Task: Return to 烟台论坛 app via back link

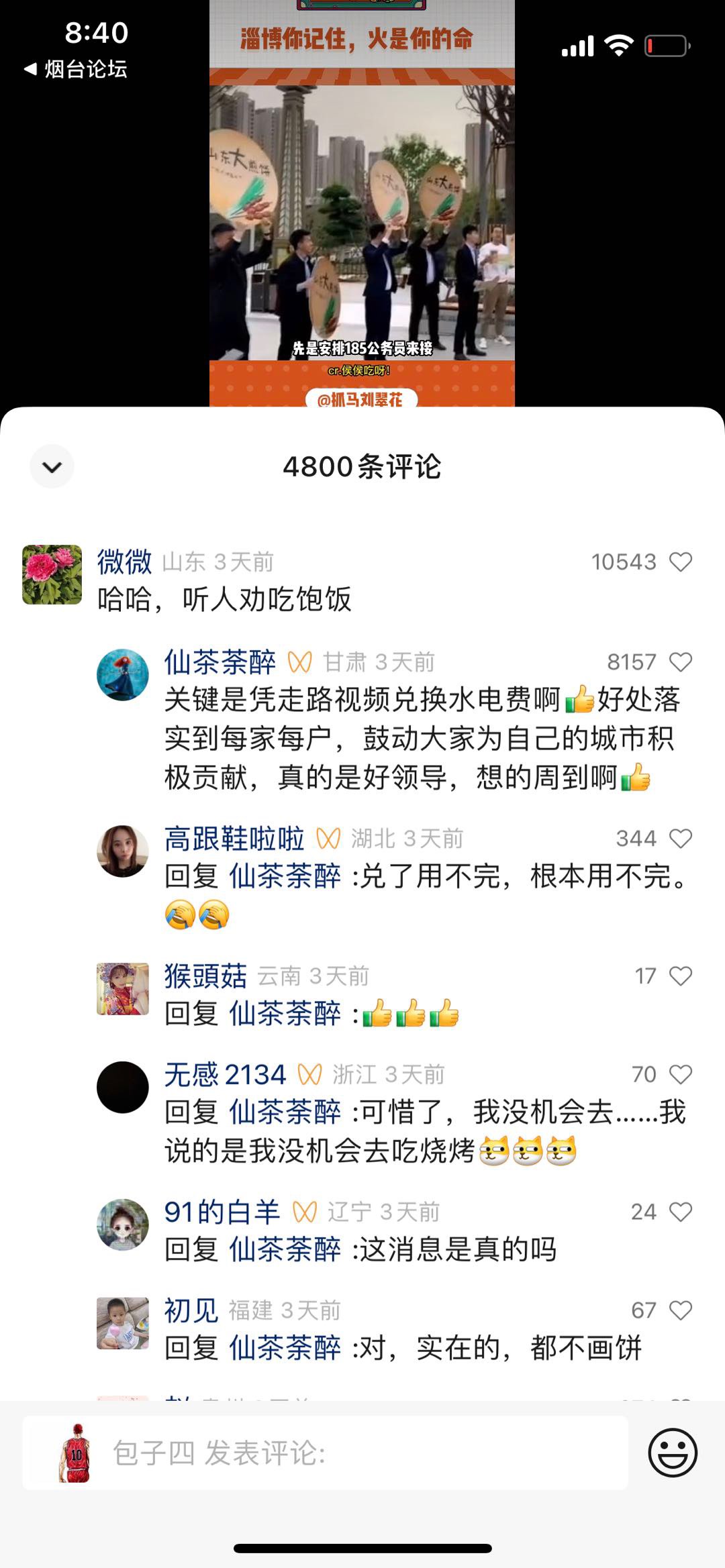Action: [x=76, y=69]
